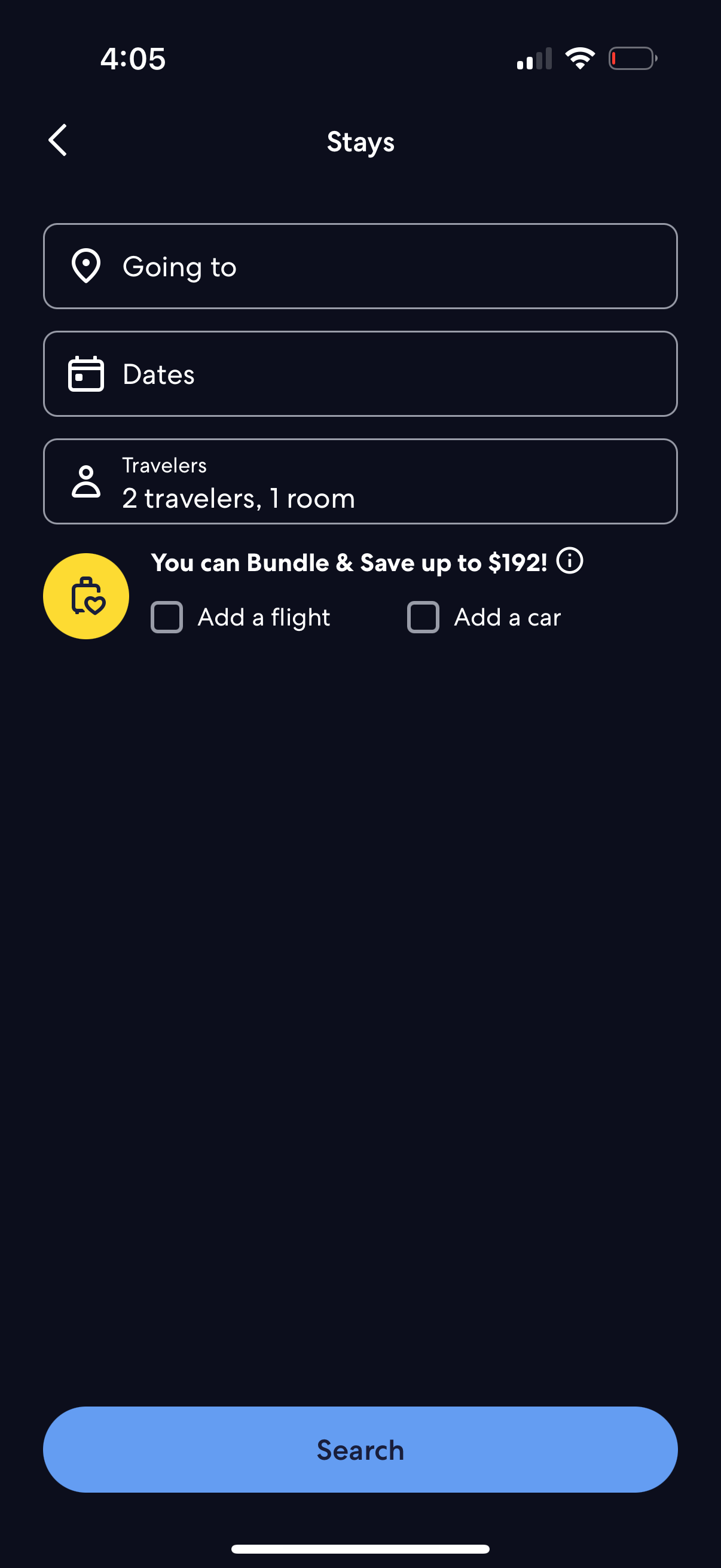Check the Add a car box

pos(423,617)
